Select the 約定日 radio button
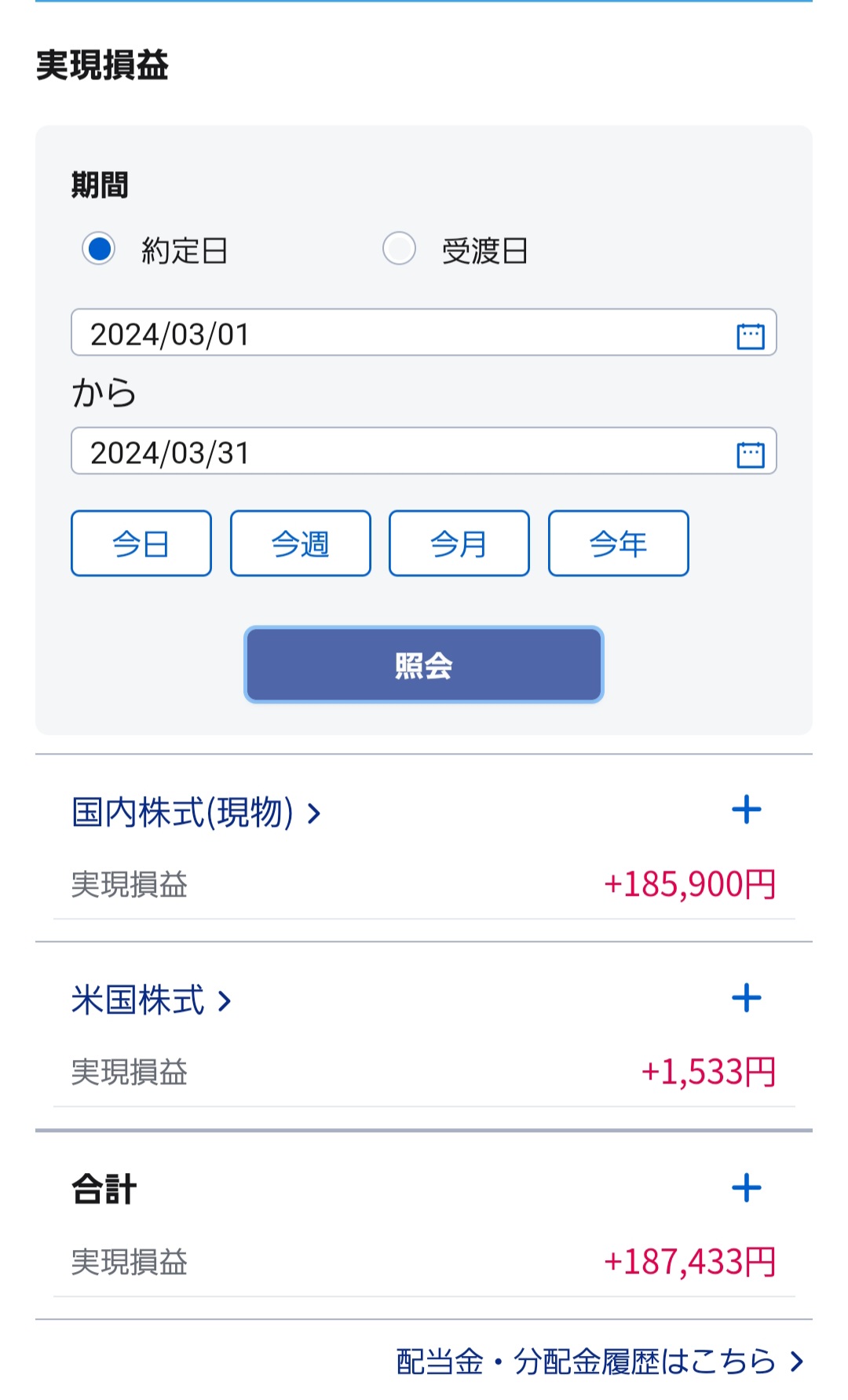848x1400 pixels. pos(99,249)
